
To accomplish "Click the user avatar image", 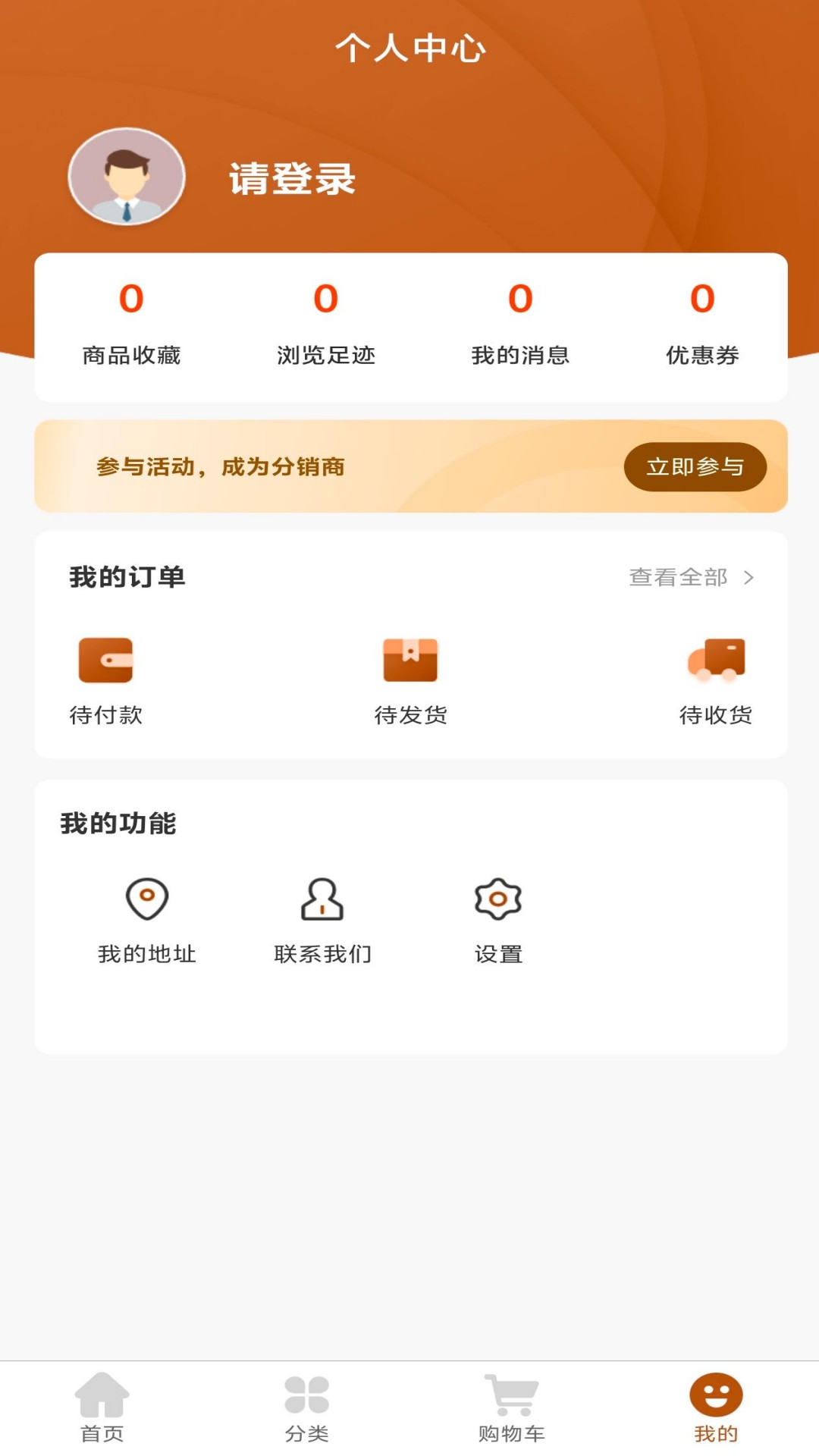I will (127, 175).
